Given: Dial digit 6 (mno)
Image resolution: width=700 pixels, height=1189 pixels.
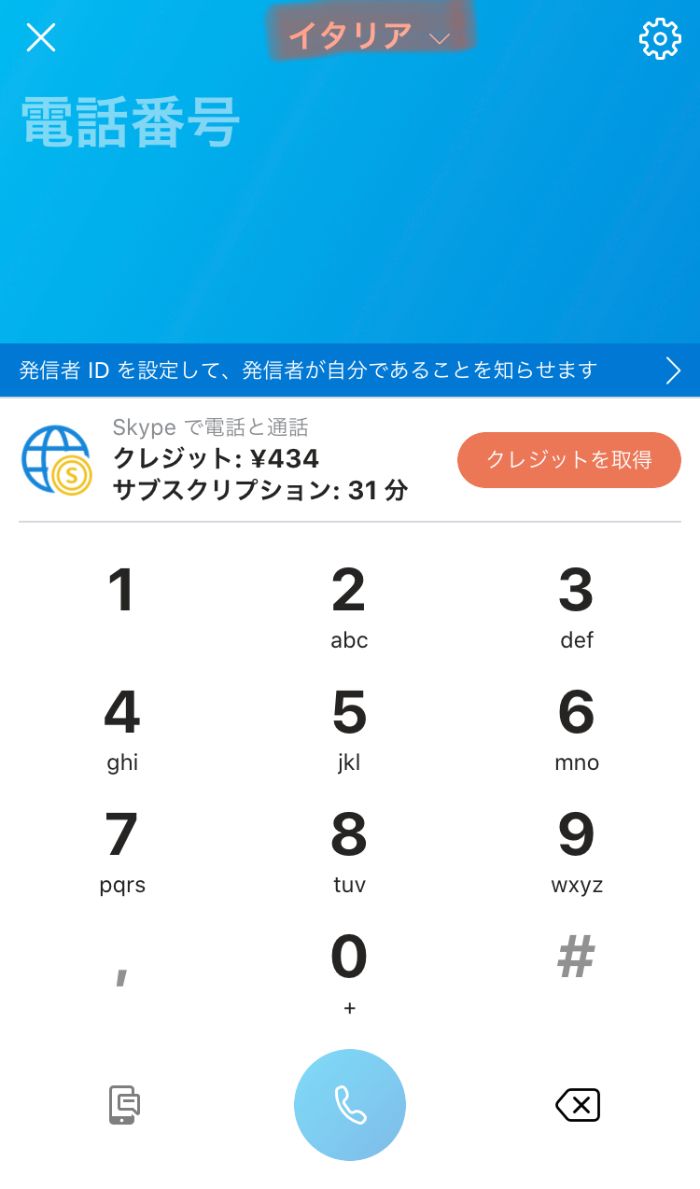Looking at the screenshot, I should point(576,728).
